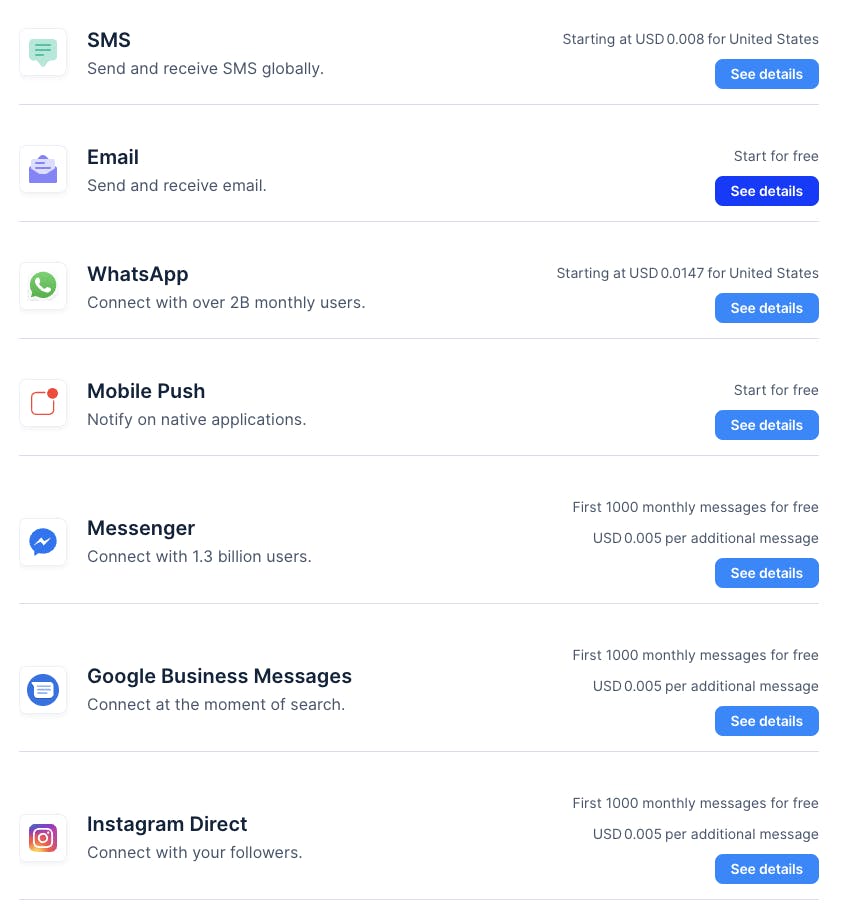See details for SMS pricing
This screenshot has height=922, width=842.
click(x=766, y=74)
